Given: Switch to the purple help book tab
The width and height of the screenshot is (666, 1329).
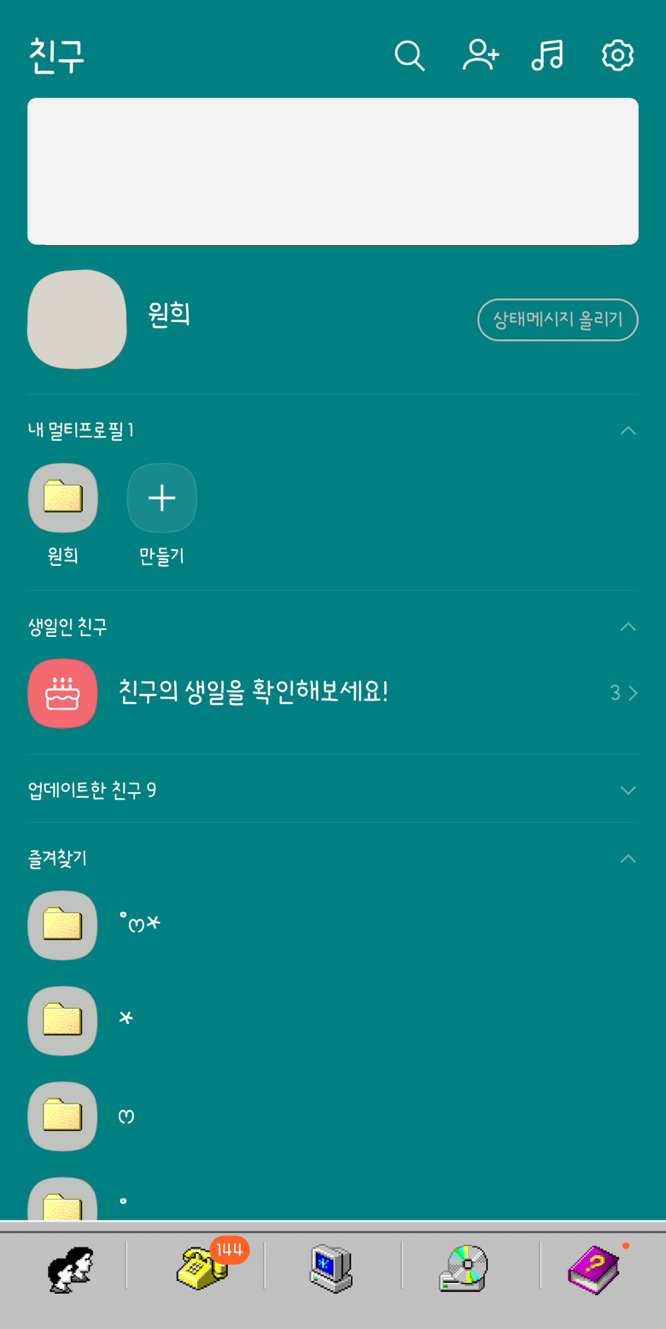Looking at the screenshot, I should (594, 1269).
